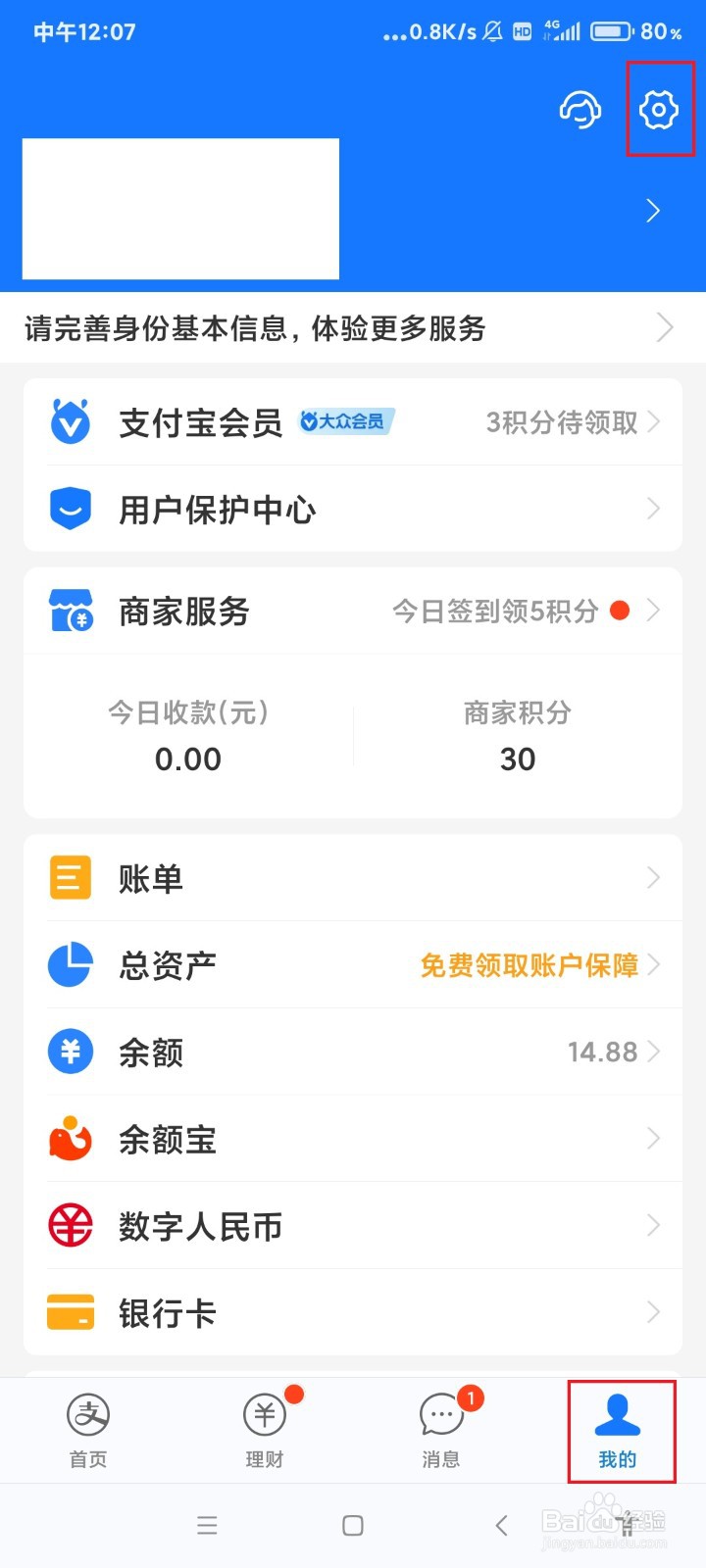Open 银行卡 row
This screenshot has height=1568, width=706.
pyautogui.click(x=353, y=1312)
